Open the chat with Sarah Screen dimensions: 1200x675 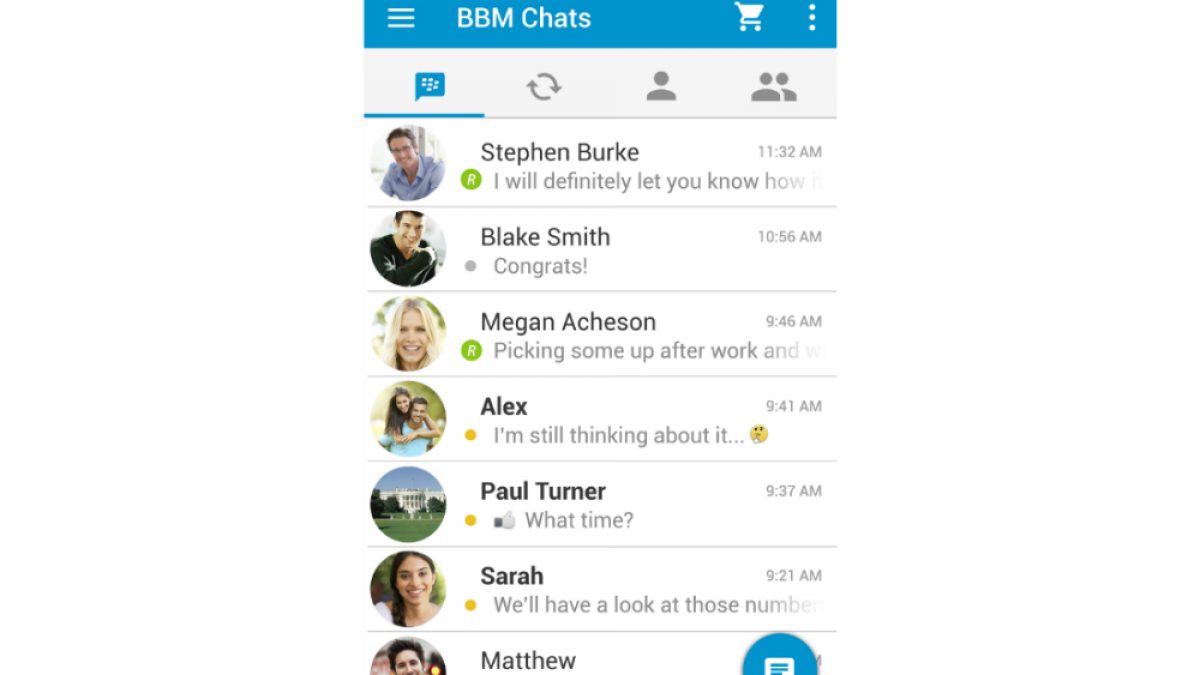tap(600, 590)
